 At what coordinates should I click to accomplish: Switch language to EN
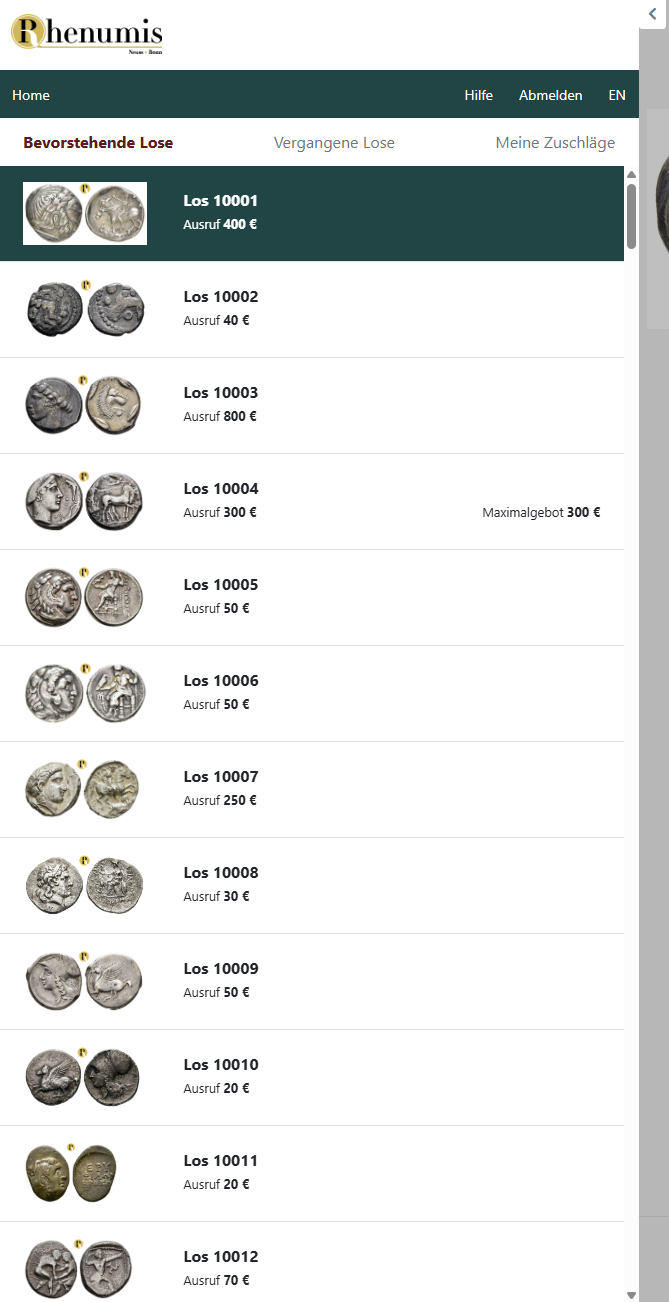point(617,95)
